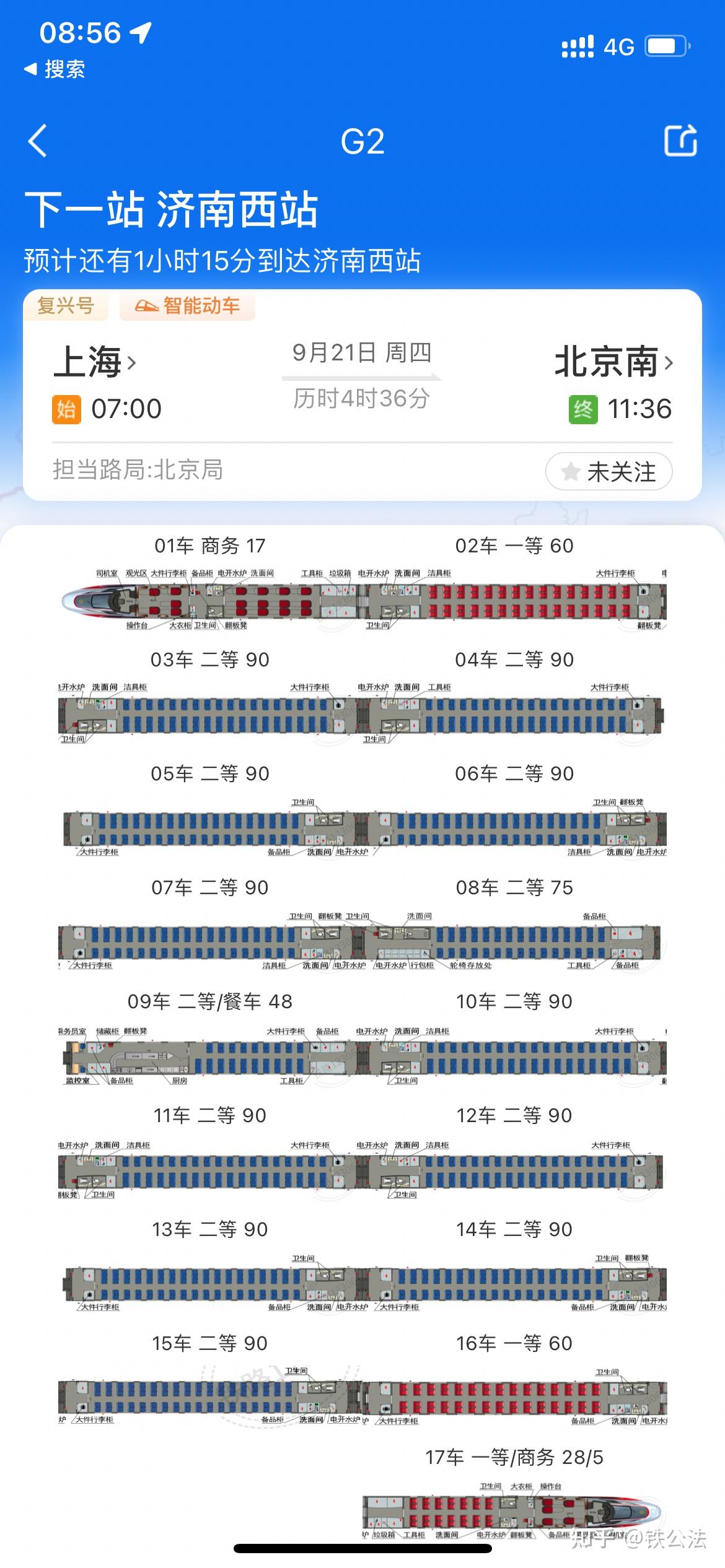Expand arrival station details via 北京南 chevron
Screen dimensions: 725x1568
[x=670, y=364]
